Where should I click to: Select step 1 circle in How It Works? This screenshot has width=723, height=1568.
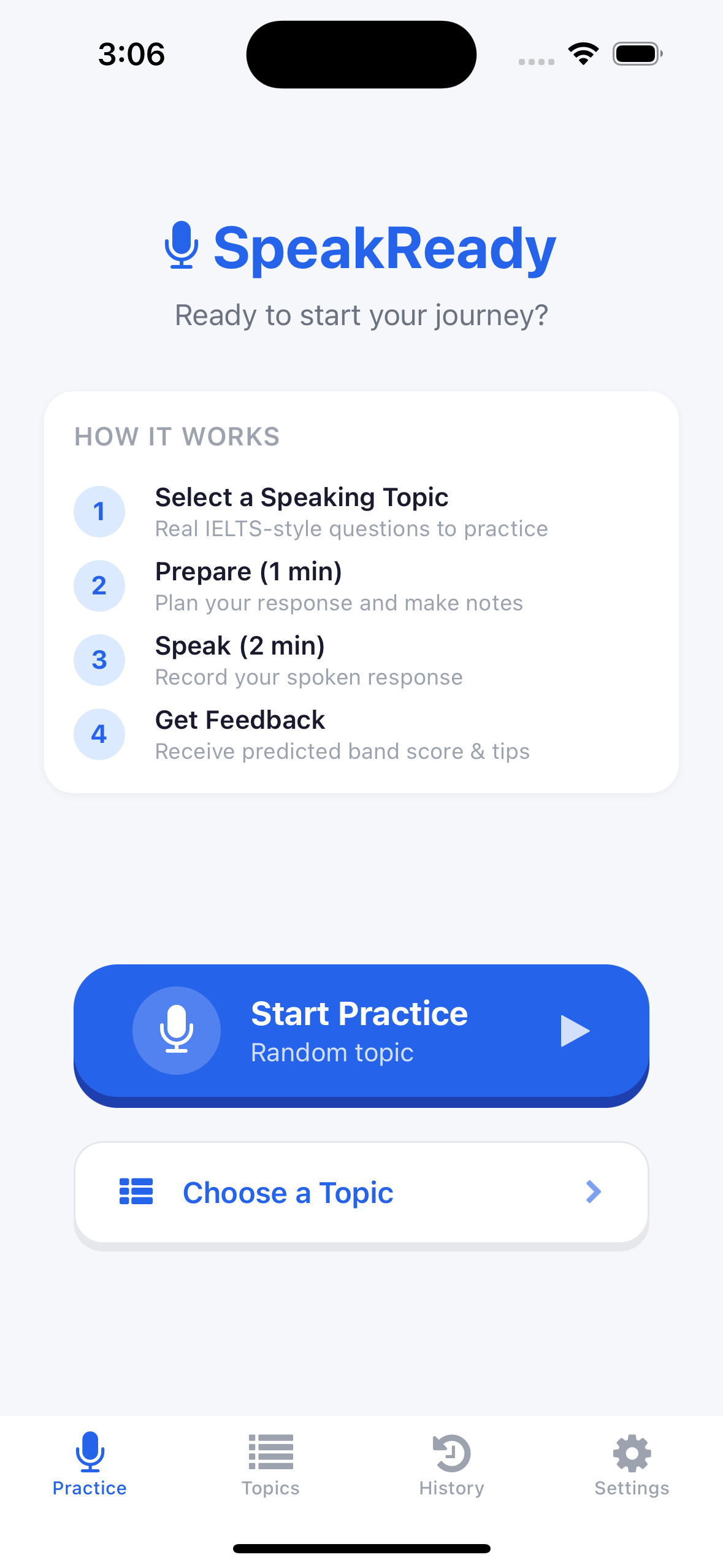[99, 511]
